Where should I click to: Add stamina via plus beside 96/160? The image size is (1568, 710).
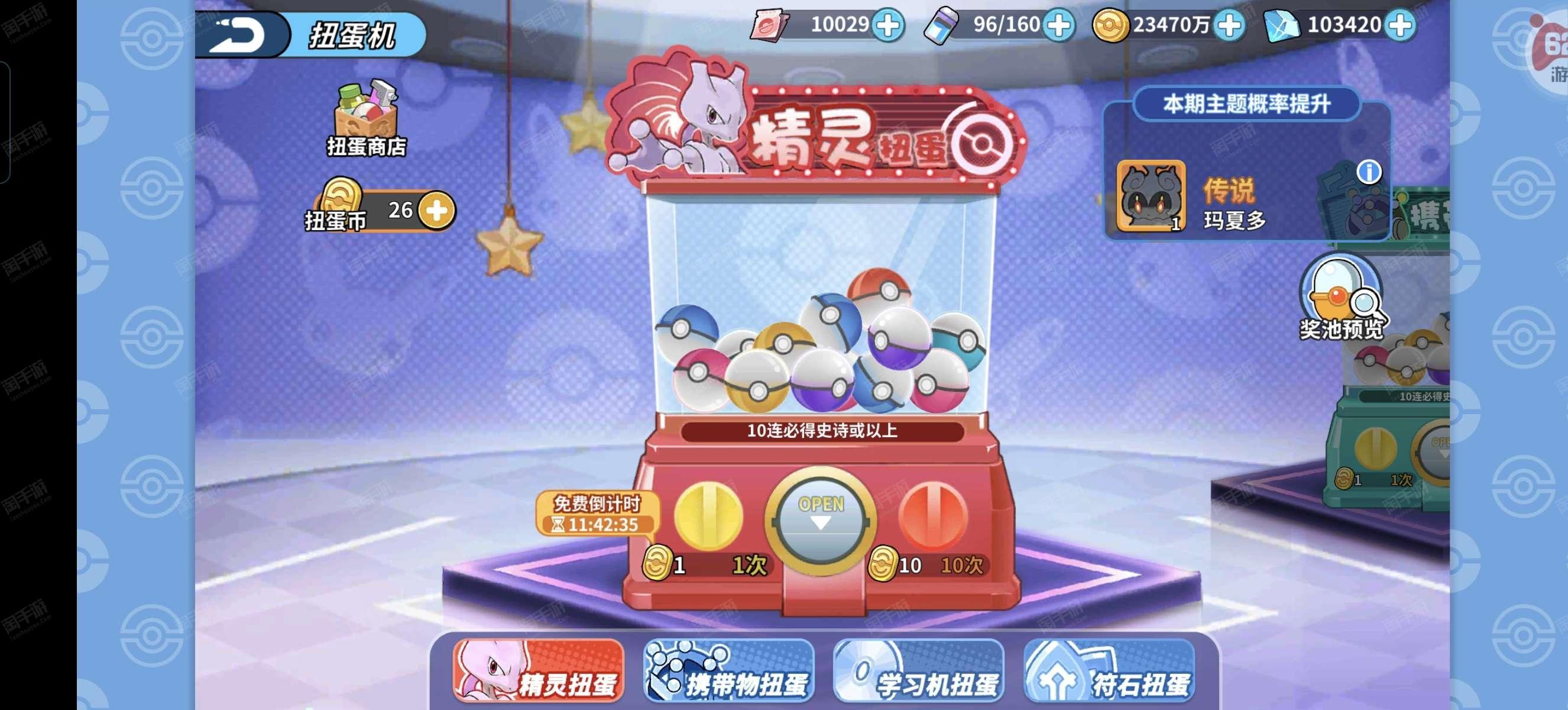coord(1058,25)
